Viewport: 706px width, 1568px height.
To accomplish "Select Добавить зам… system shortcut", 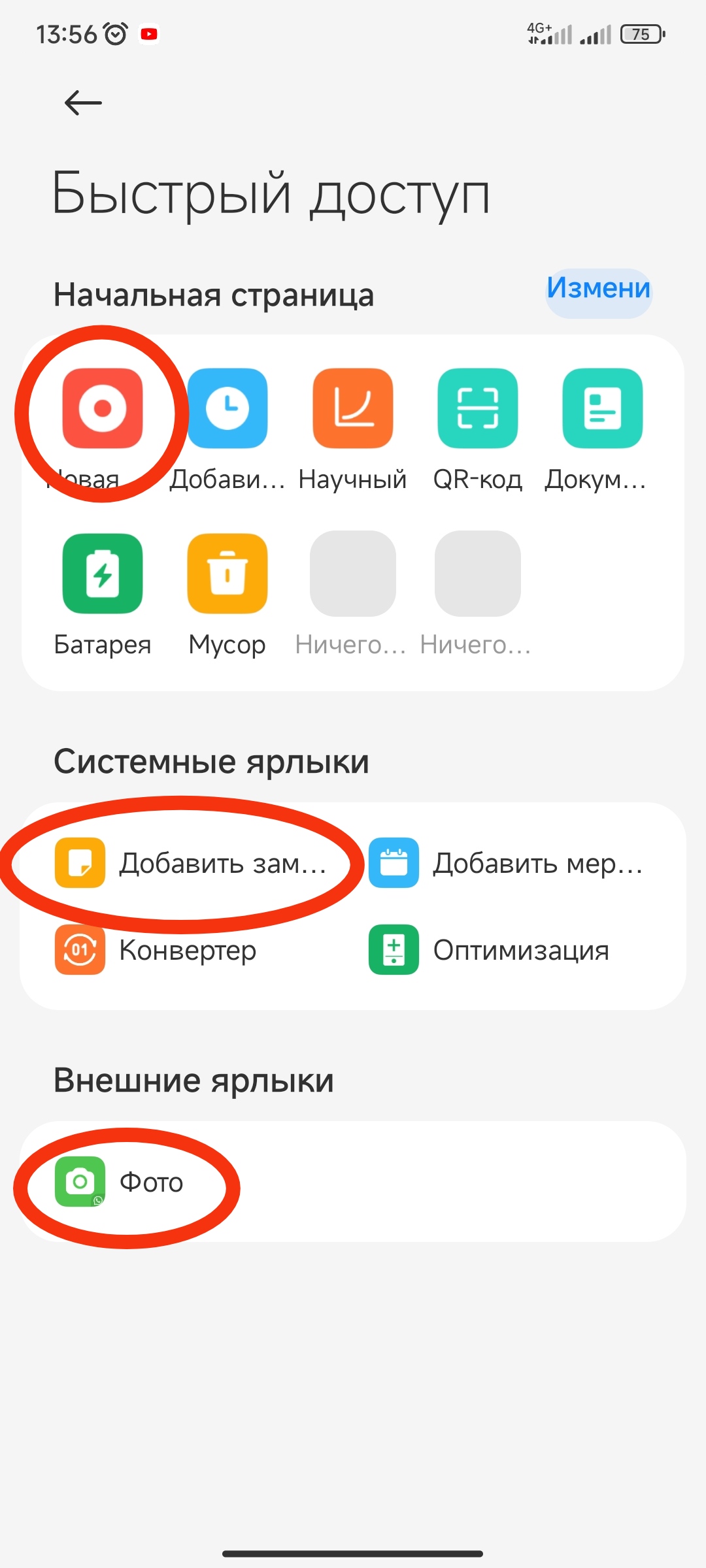I will 191,863.
